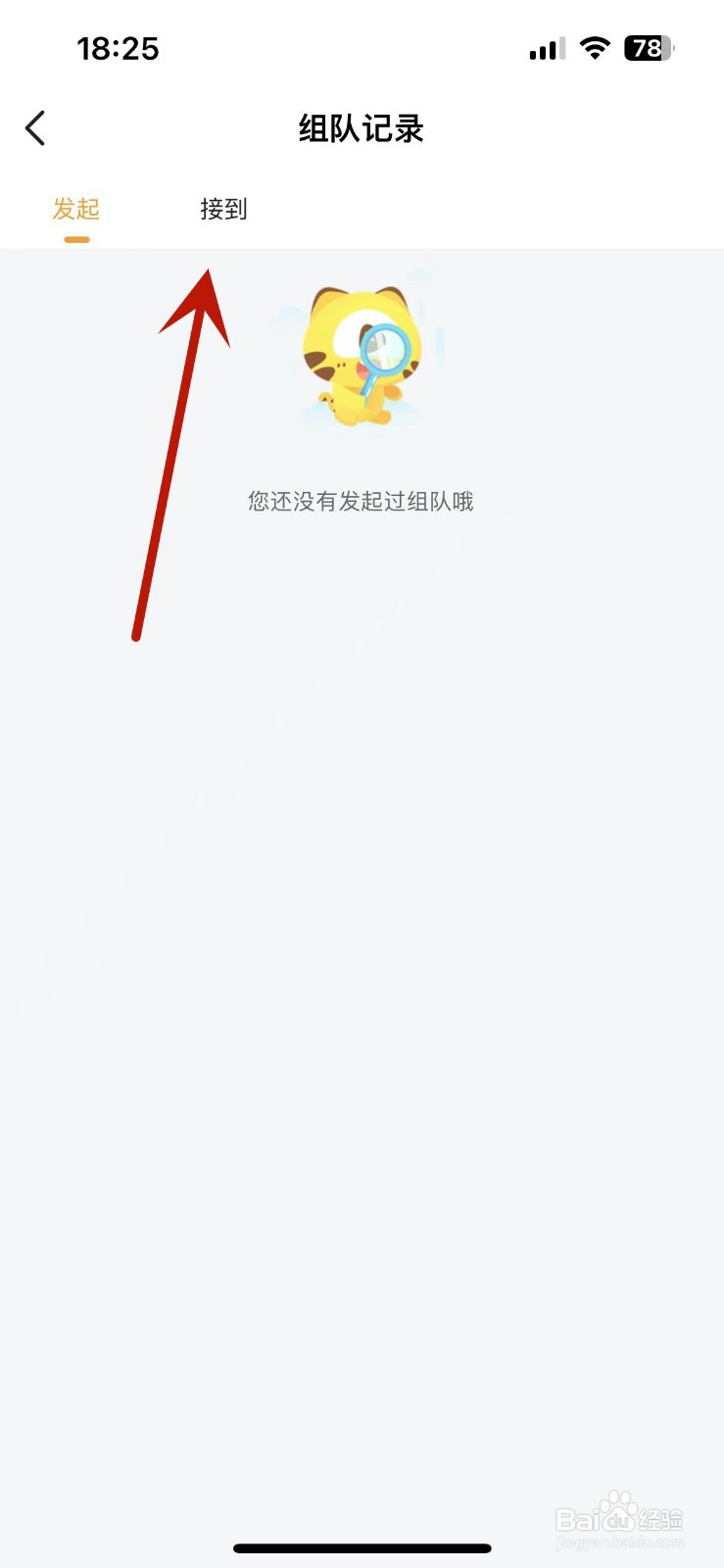Screen dimensions: 724x1568
Task: Select the 发起 tab
Action: click(x=75, y=209)
